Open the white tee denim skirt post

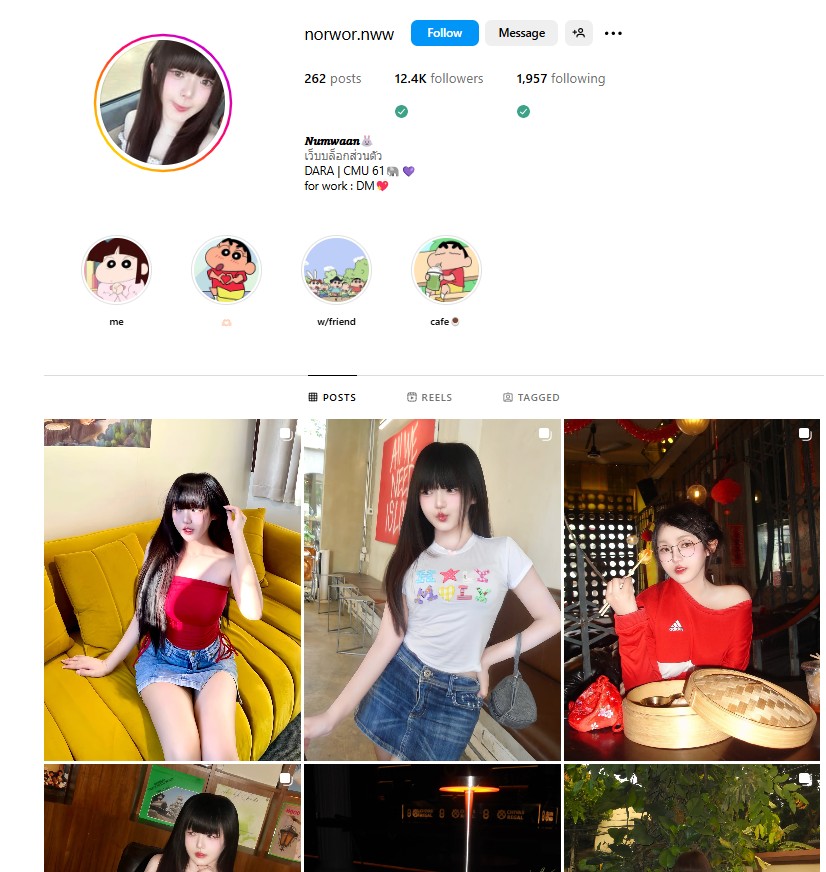432,590
